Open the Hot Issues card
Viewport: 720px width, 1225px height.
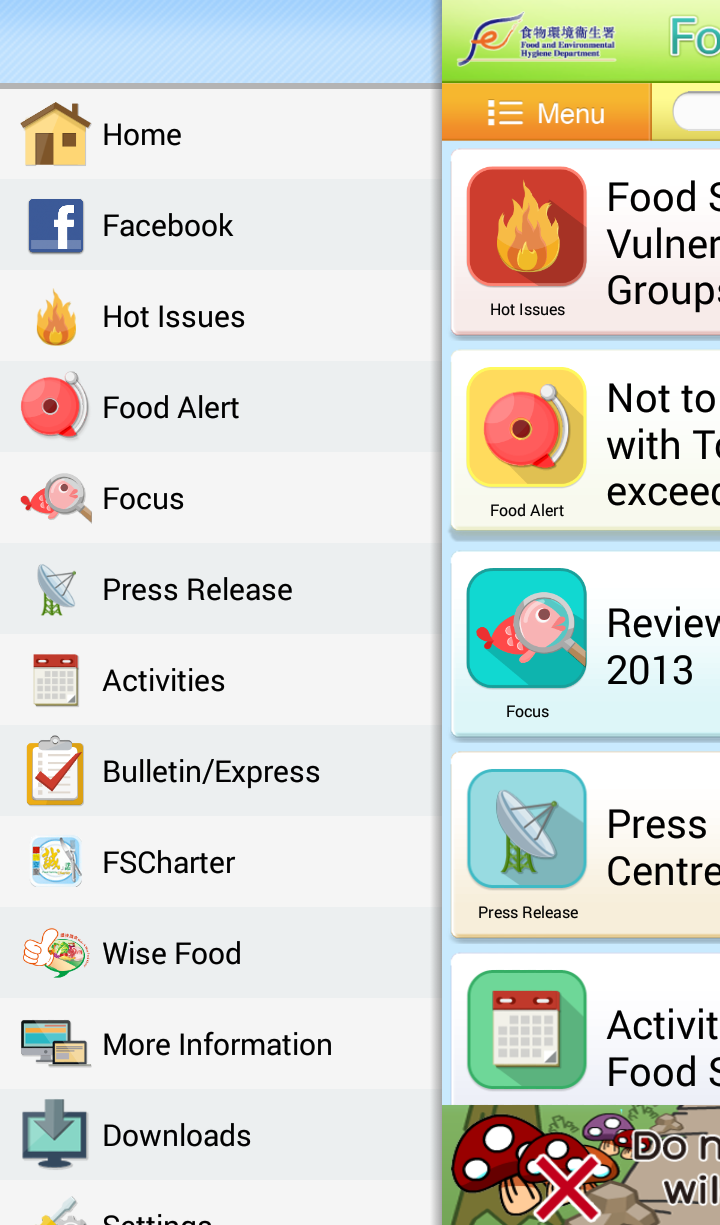585,242
